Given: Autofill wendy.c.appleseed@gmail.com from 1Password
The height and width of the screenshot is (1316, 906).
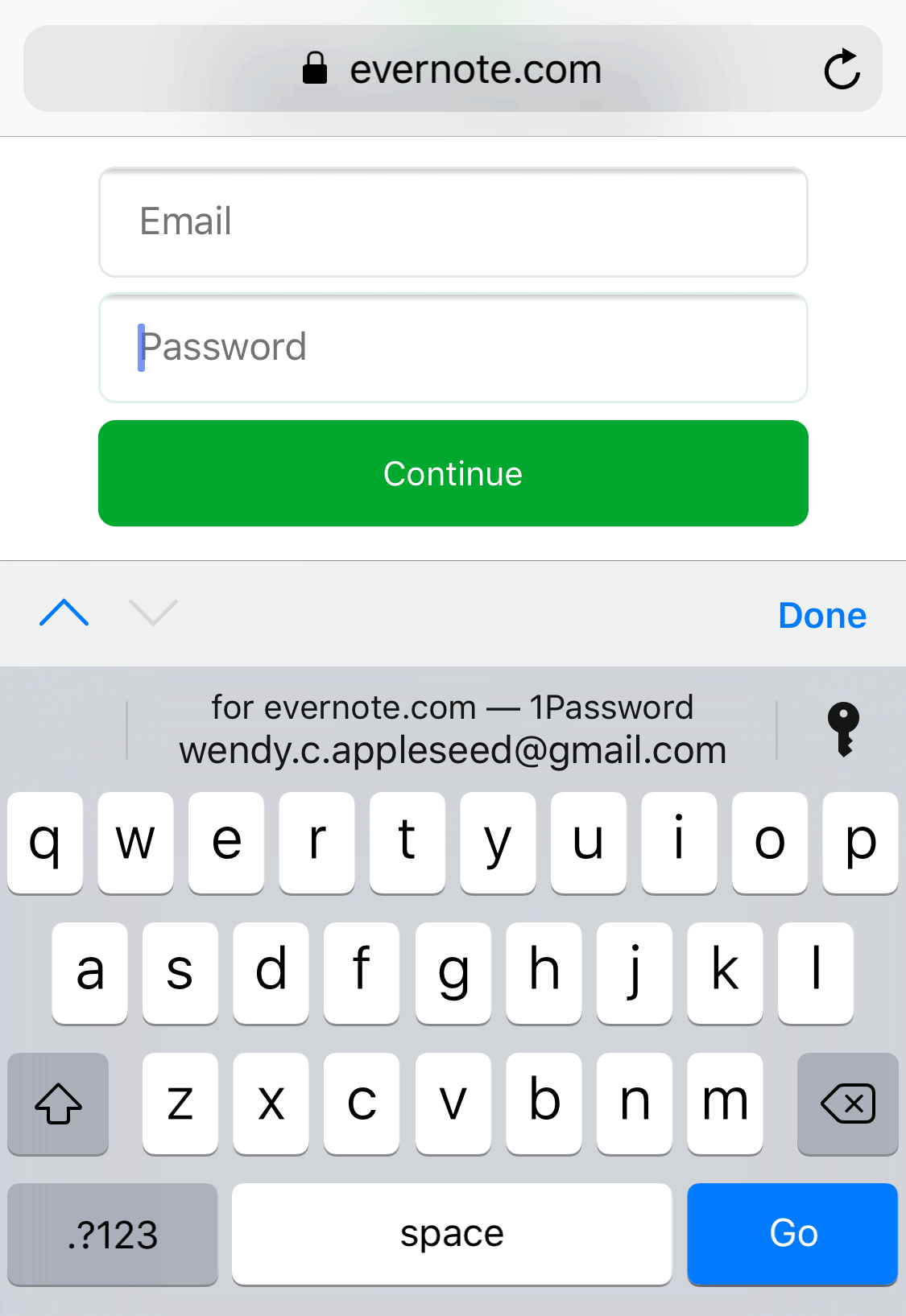Looking at the screenshot, I should [453, 729].
